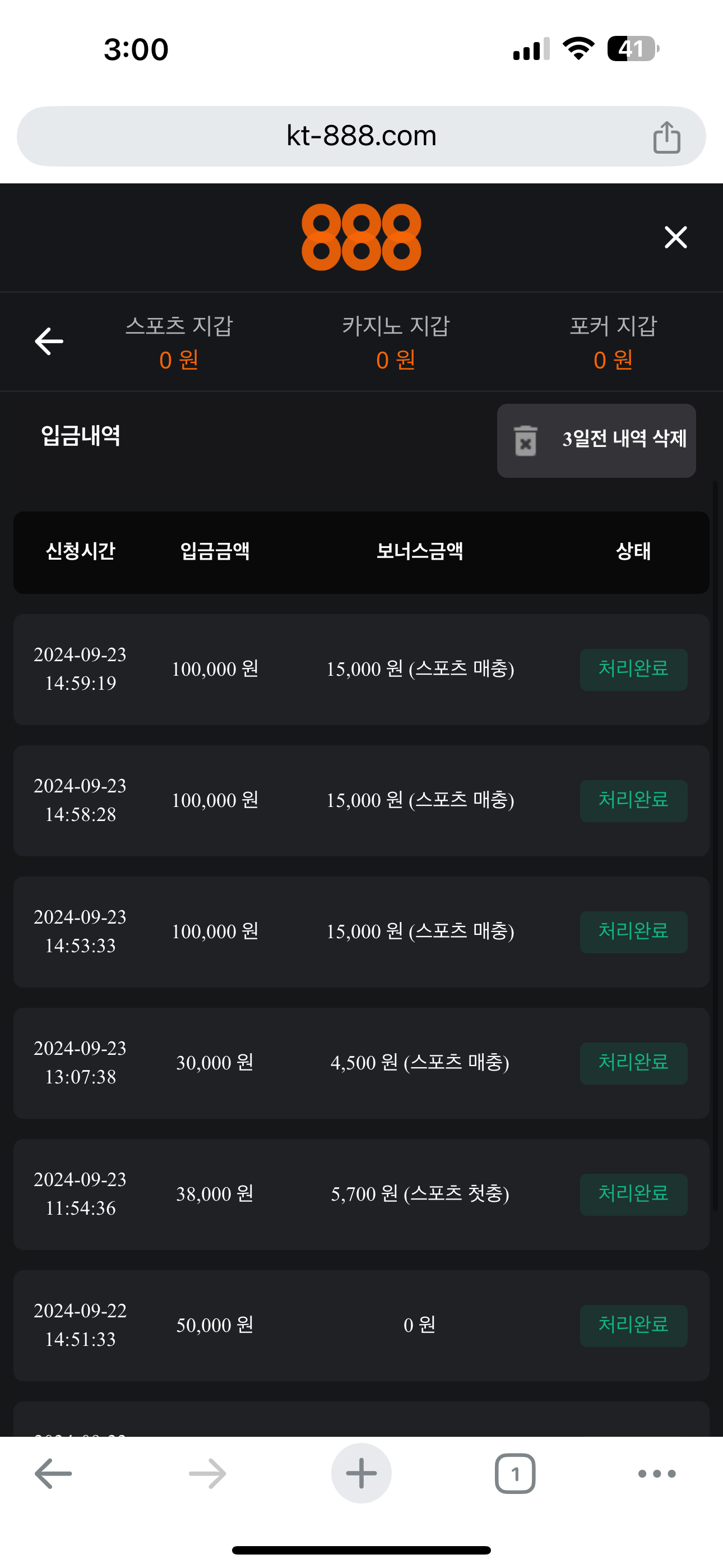
Task: Go back using the arrow beside 스포츠 지갑
Action: tap(49, 341)
